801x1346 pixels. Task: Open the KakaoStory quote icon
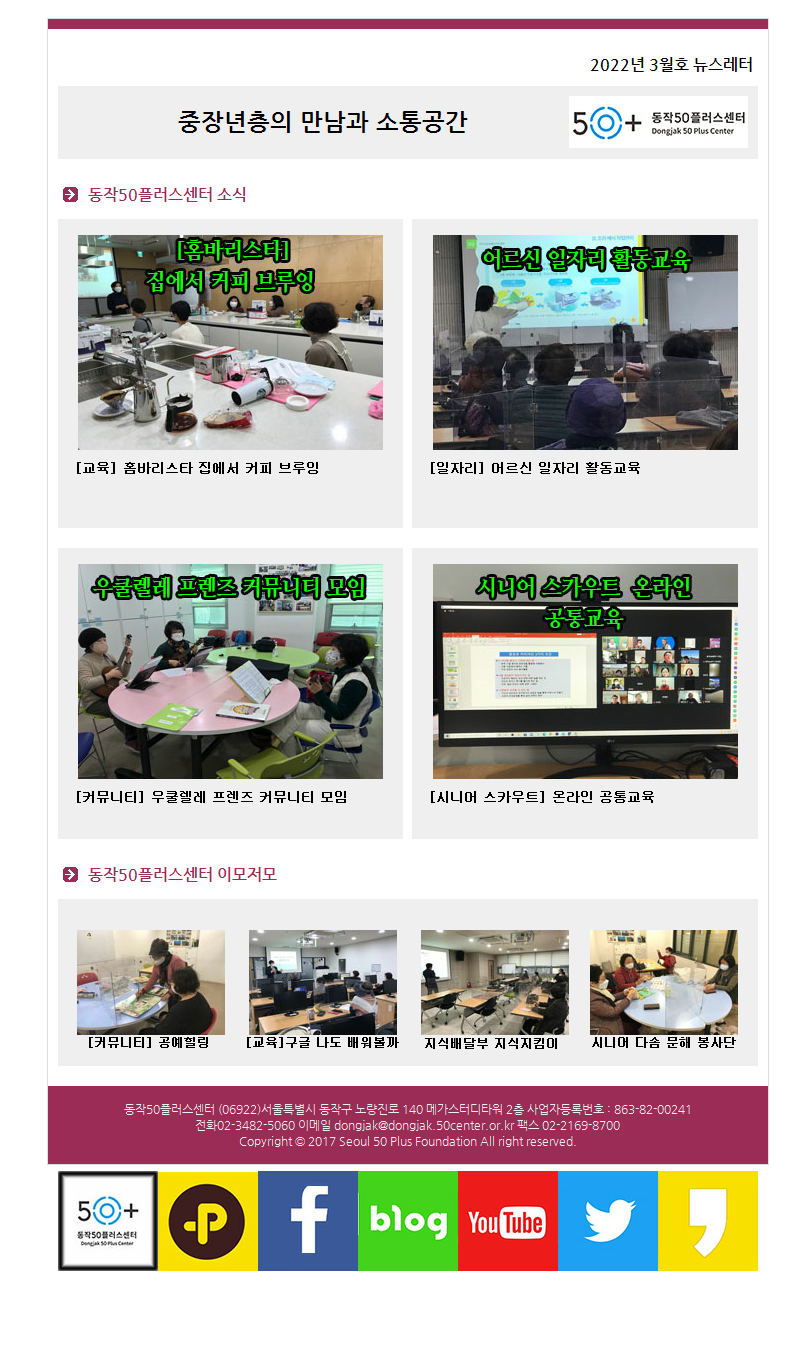pyautogui.click(x=708, y=1221)
